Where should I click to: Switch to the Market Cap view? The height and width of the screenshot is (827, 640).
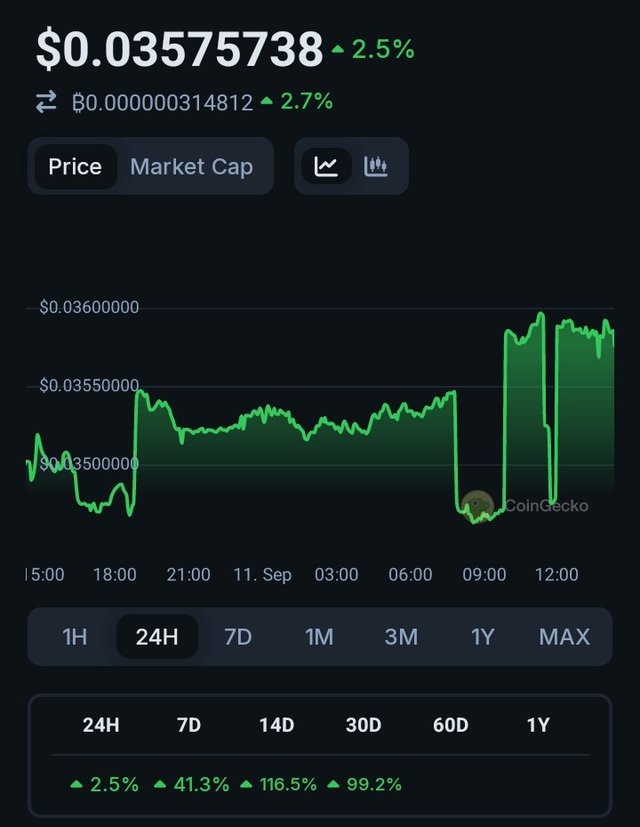tap(191, 167)
